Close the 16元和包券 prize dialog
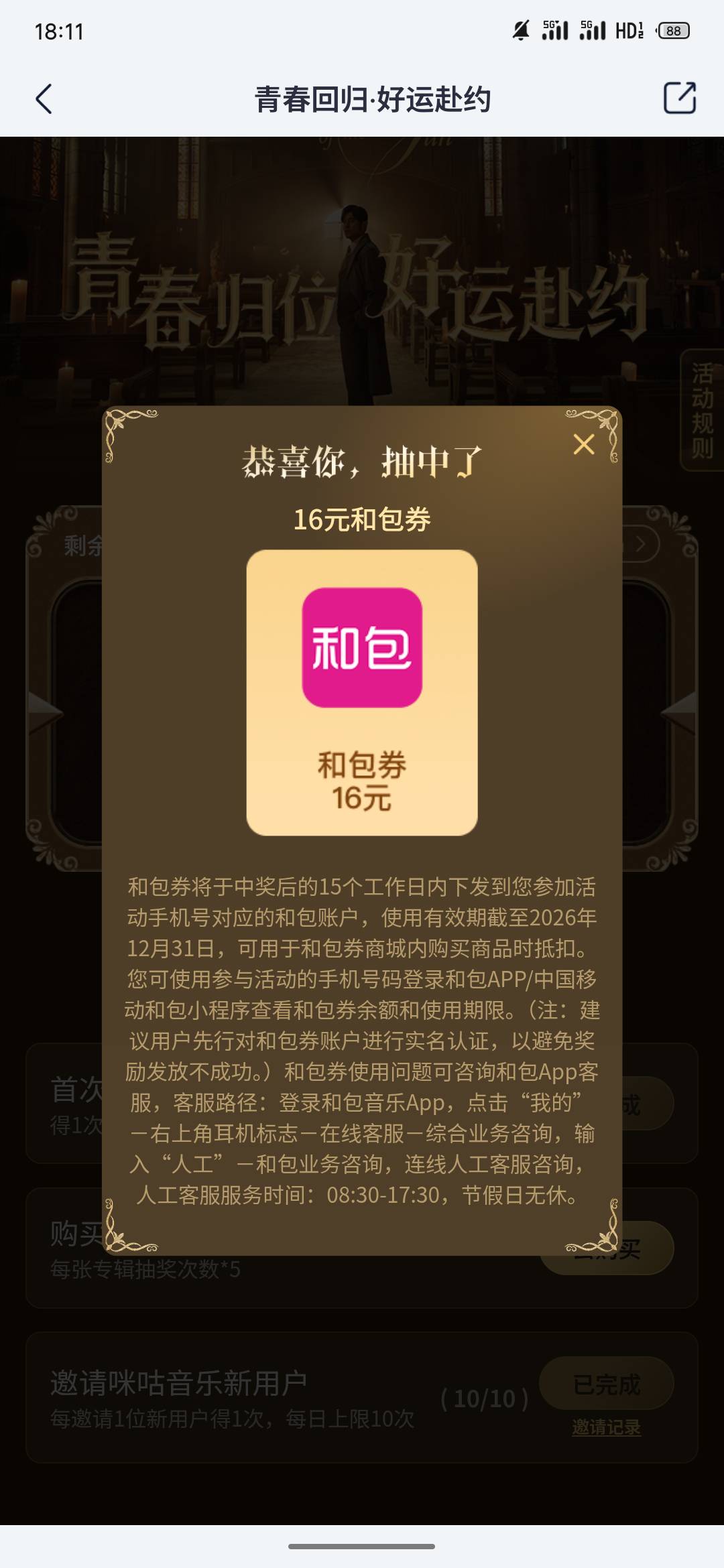 click(x=584, y=444)
